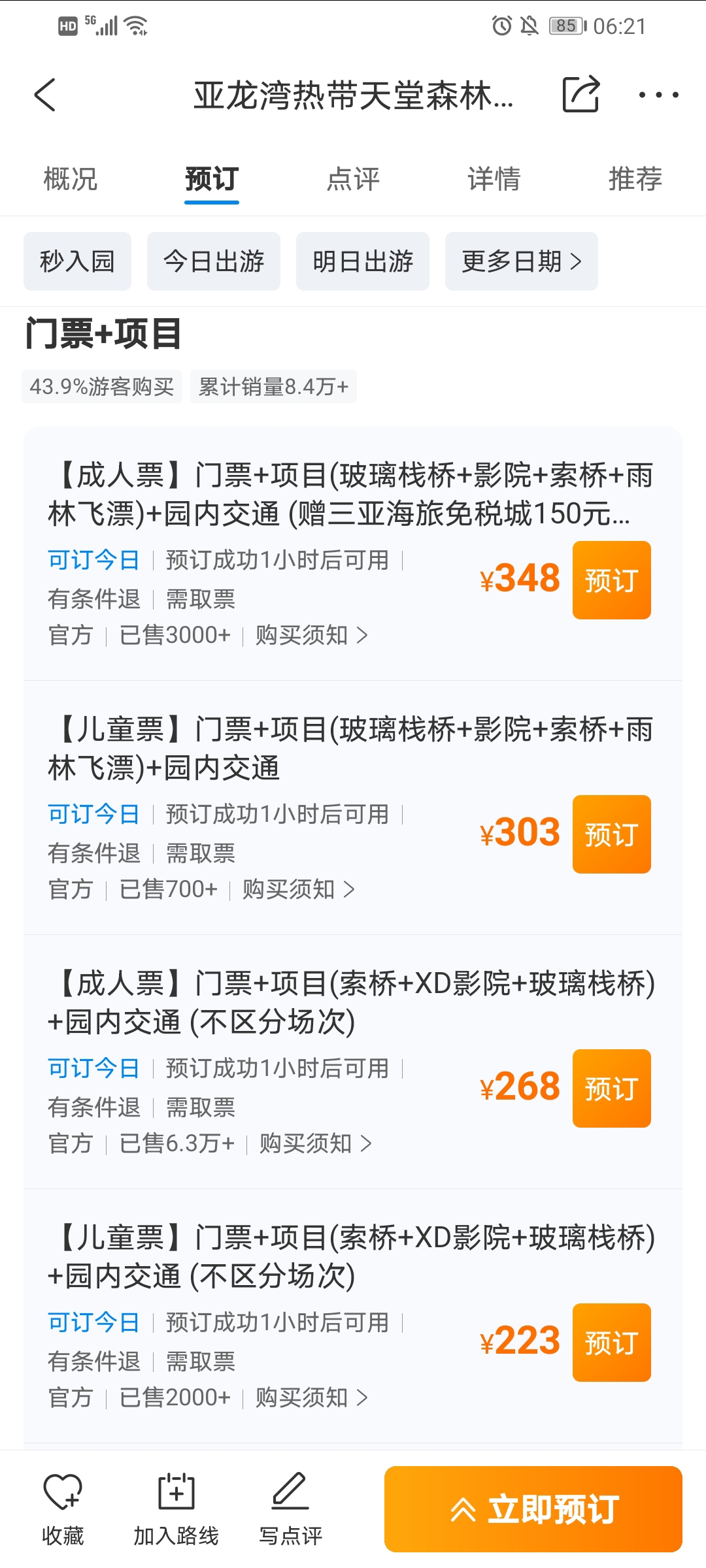The image size is (706, 1568).
Task: Switch to the 概况 tab
Action: [71, 179]
